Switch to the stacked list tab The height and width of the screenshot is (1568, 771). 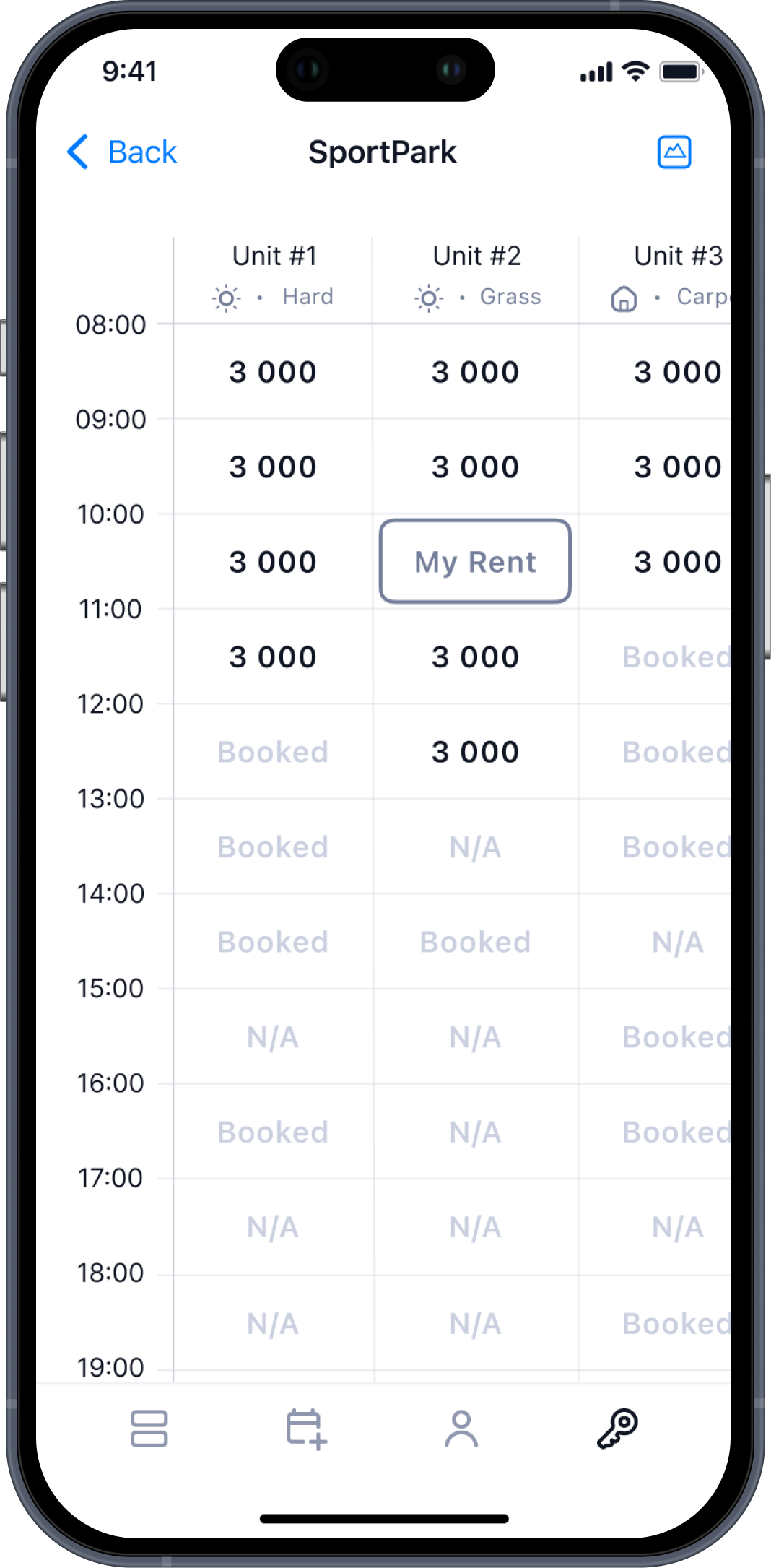coord(149,1429)
